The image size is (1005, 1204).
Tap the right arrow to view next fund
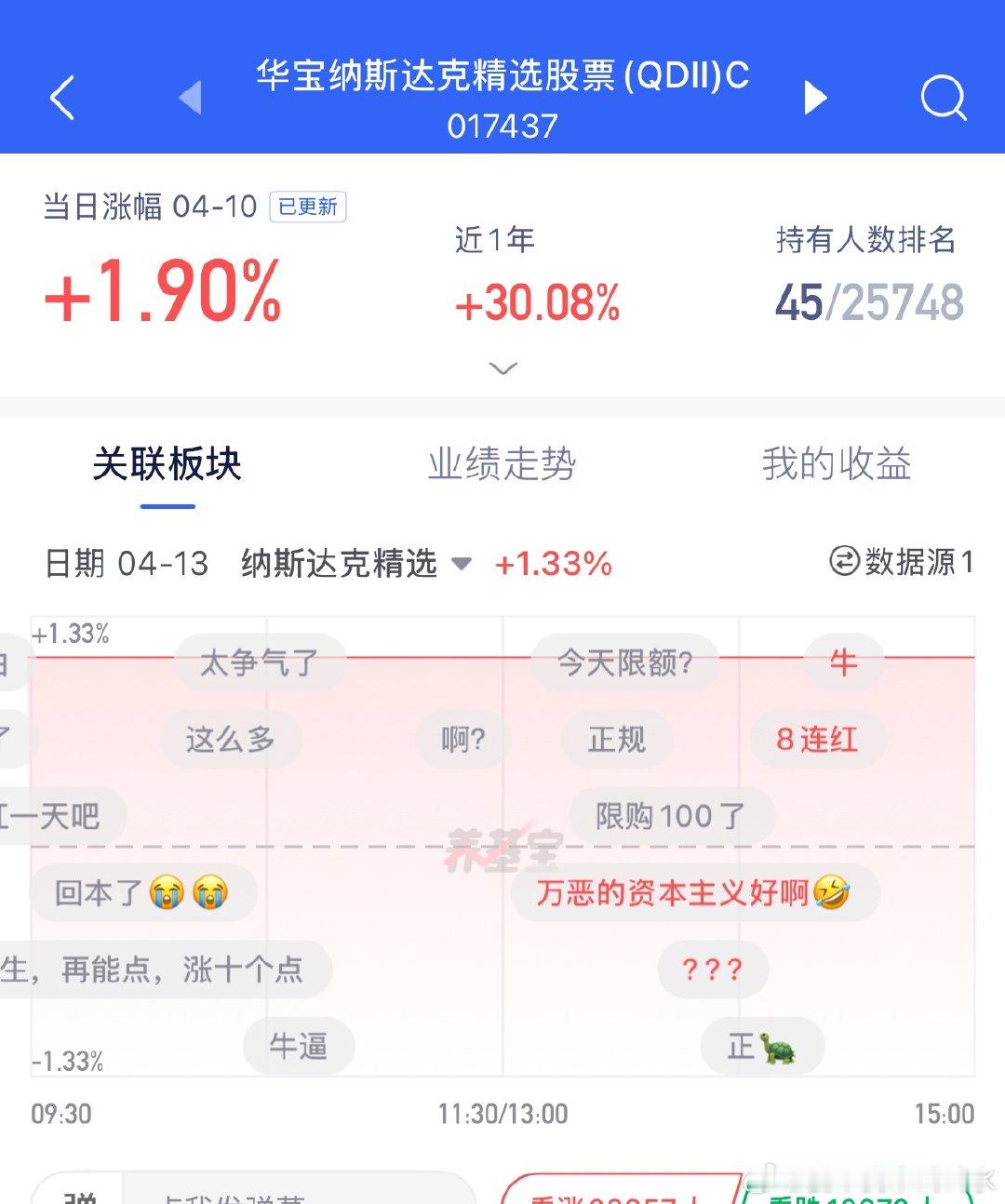tap(814, 97)
